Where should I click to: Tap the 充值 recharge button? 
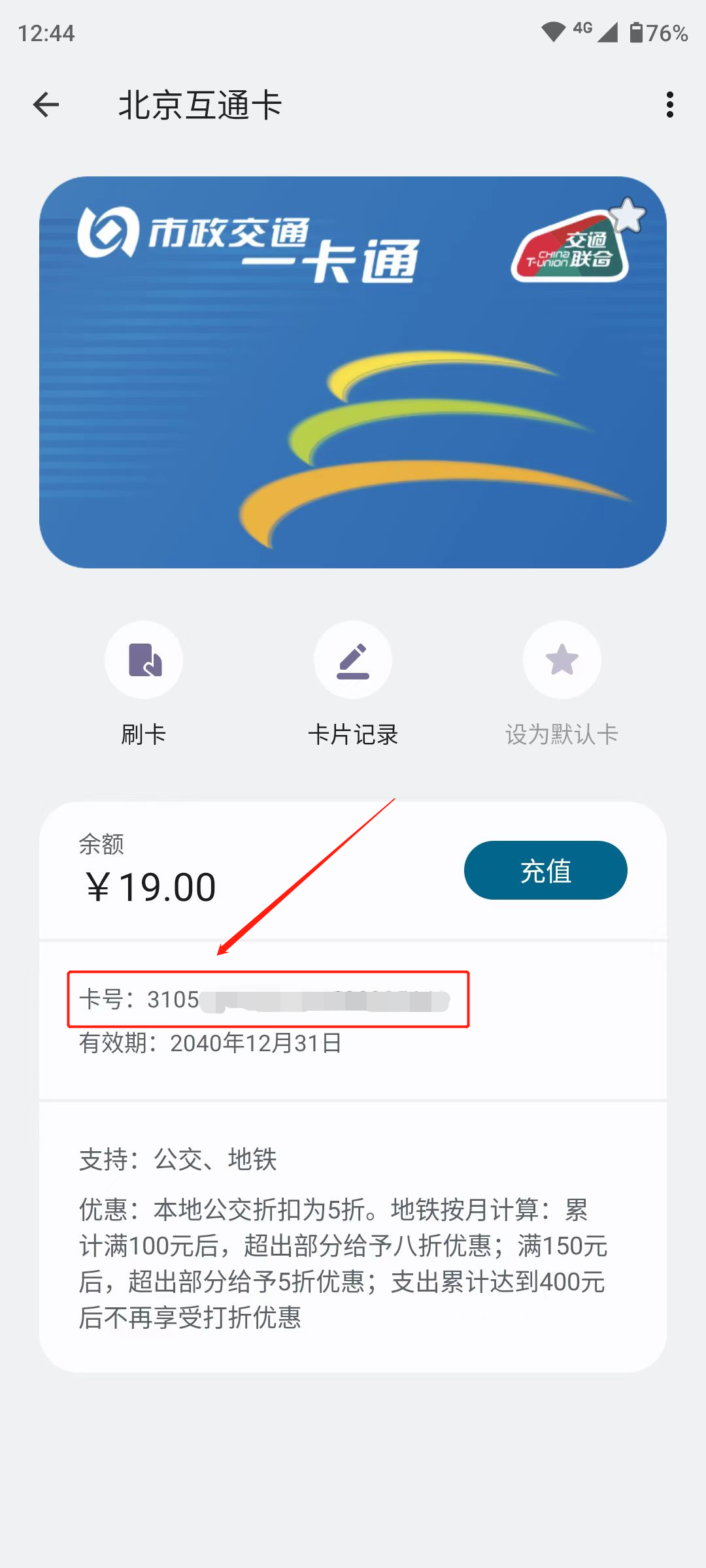(545, 870)
